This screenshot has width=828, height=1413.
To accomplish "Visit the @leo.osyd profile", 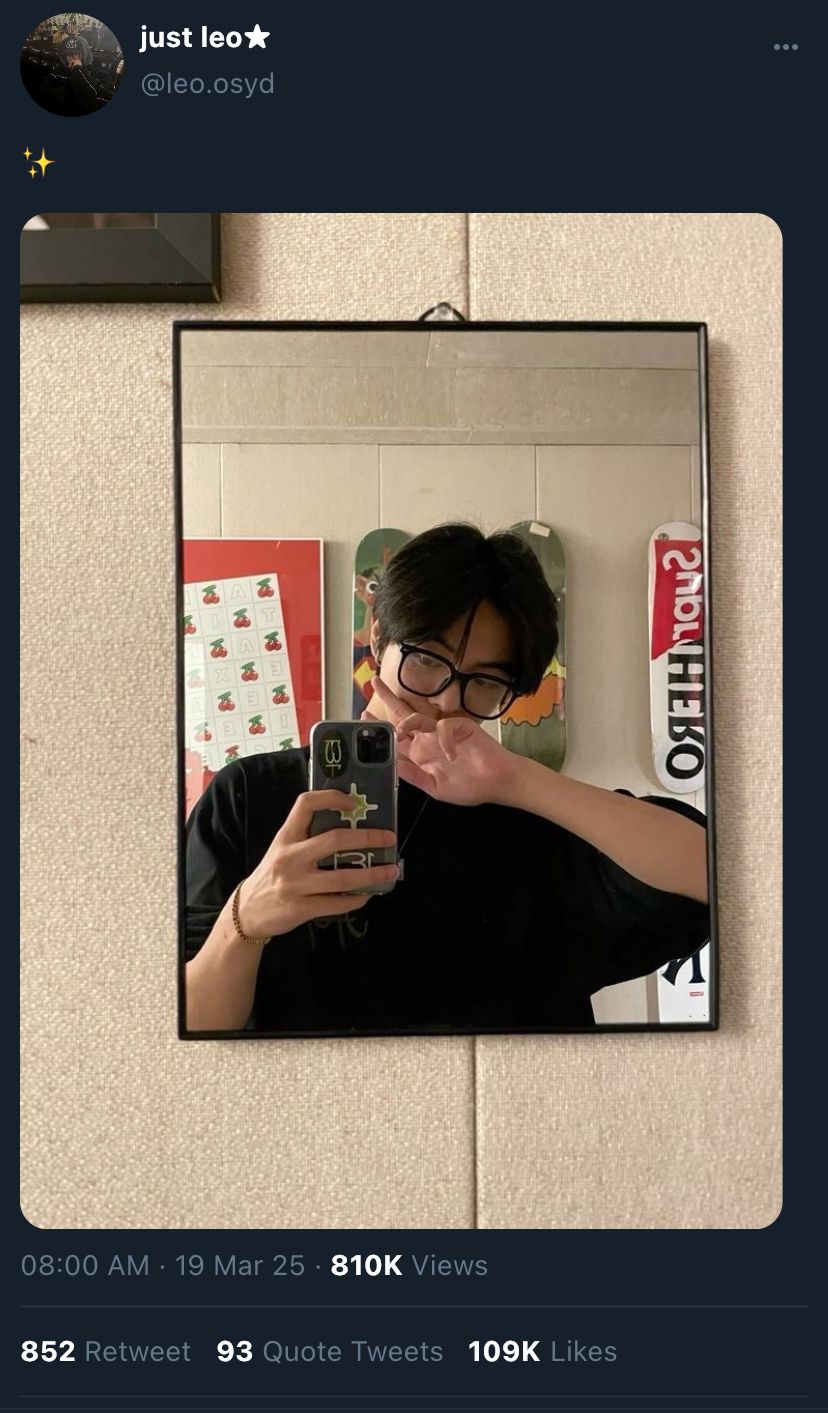I will 207,84.
